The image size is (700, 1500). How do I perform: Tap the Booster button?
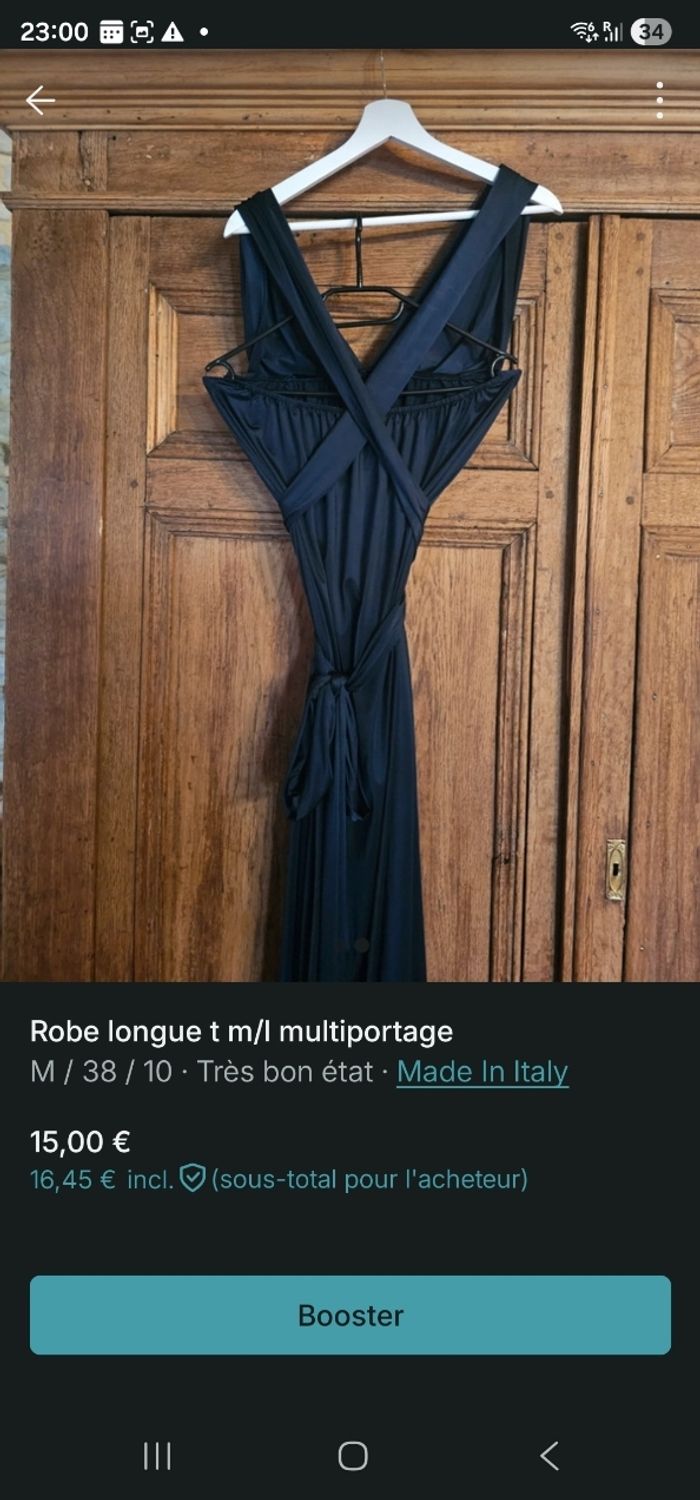pyautogui.click(x=350, y=1315)
